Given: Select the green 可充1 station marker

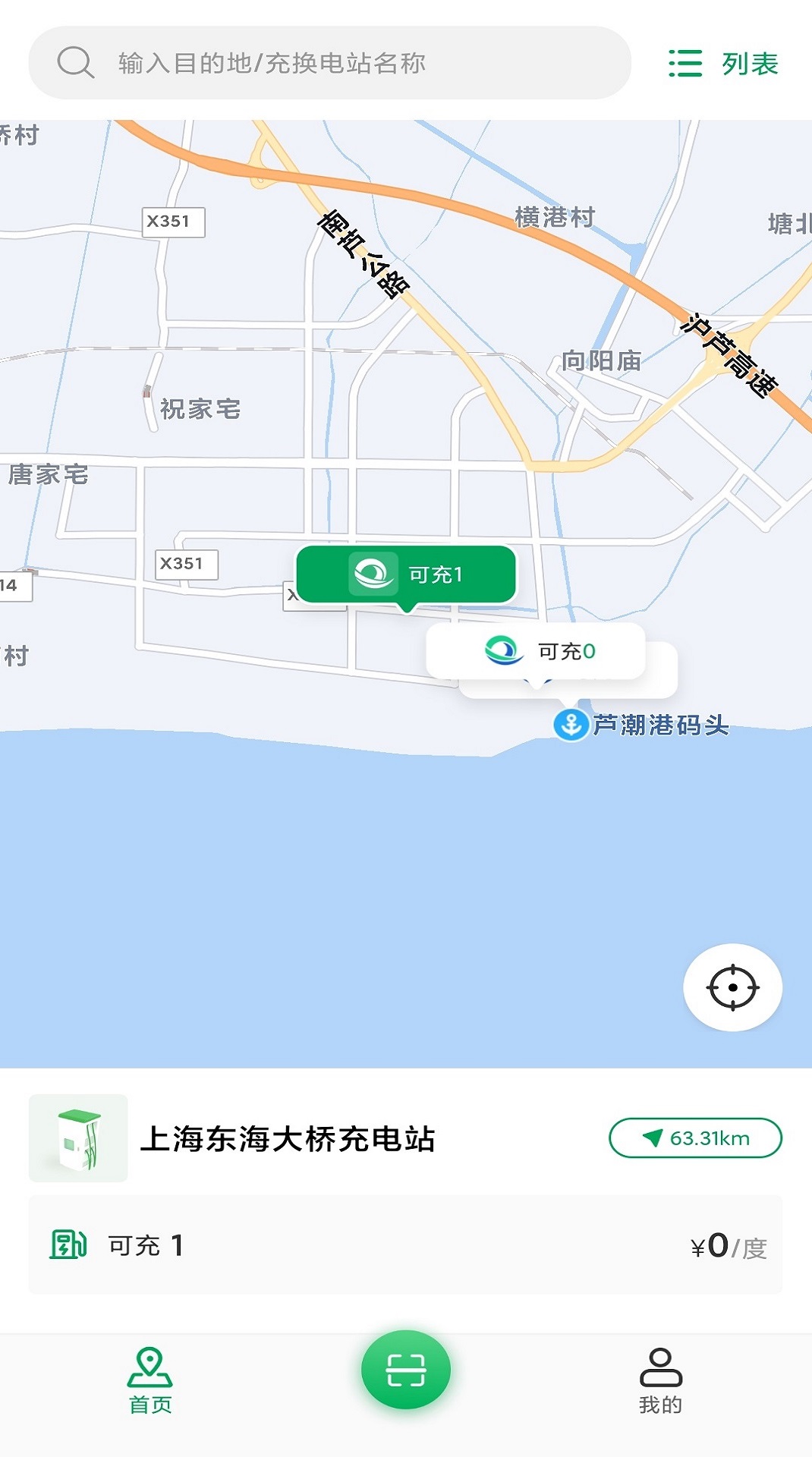Looking at the screenshot, I should 406,575.
